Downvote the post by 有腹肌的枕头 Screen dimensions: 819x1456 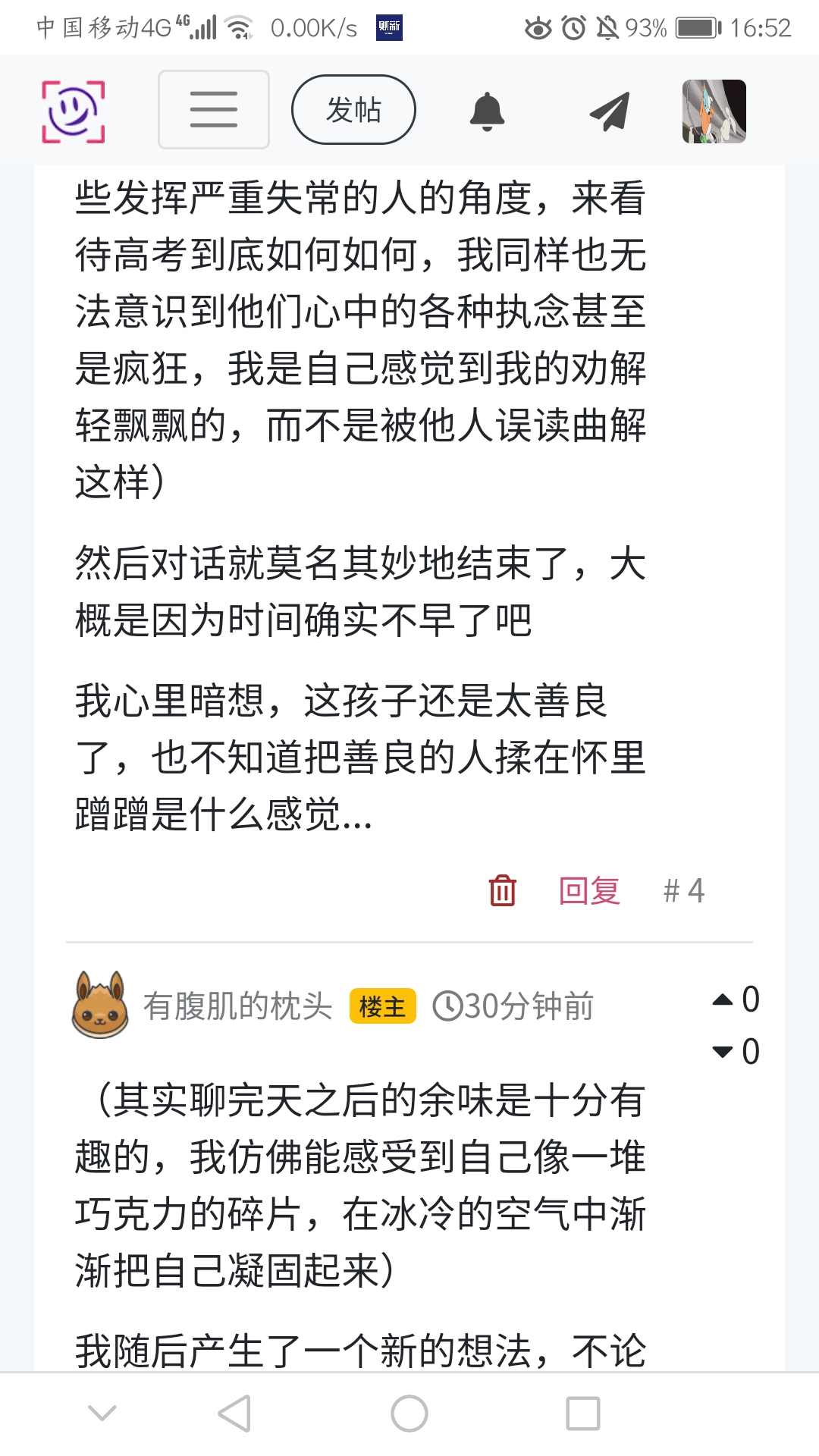(x=723, y=1052)
